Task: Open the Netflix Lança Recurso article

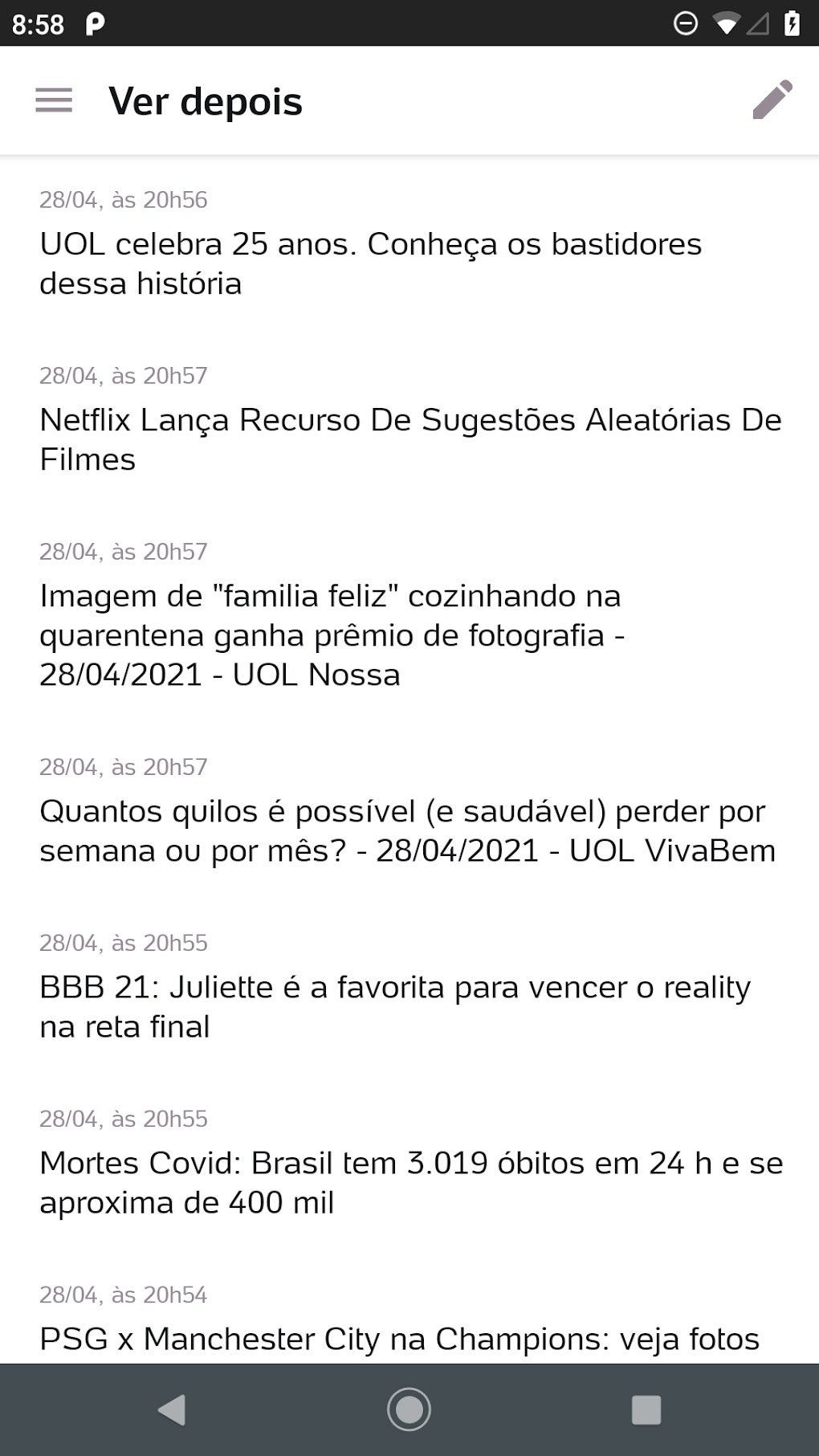Action: coord(409,439)
